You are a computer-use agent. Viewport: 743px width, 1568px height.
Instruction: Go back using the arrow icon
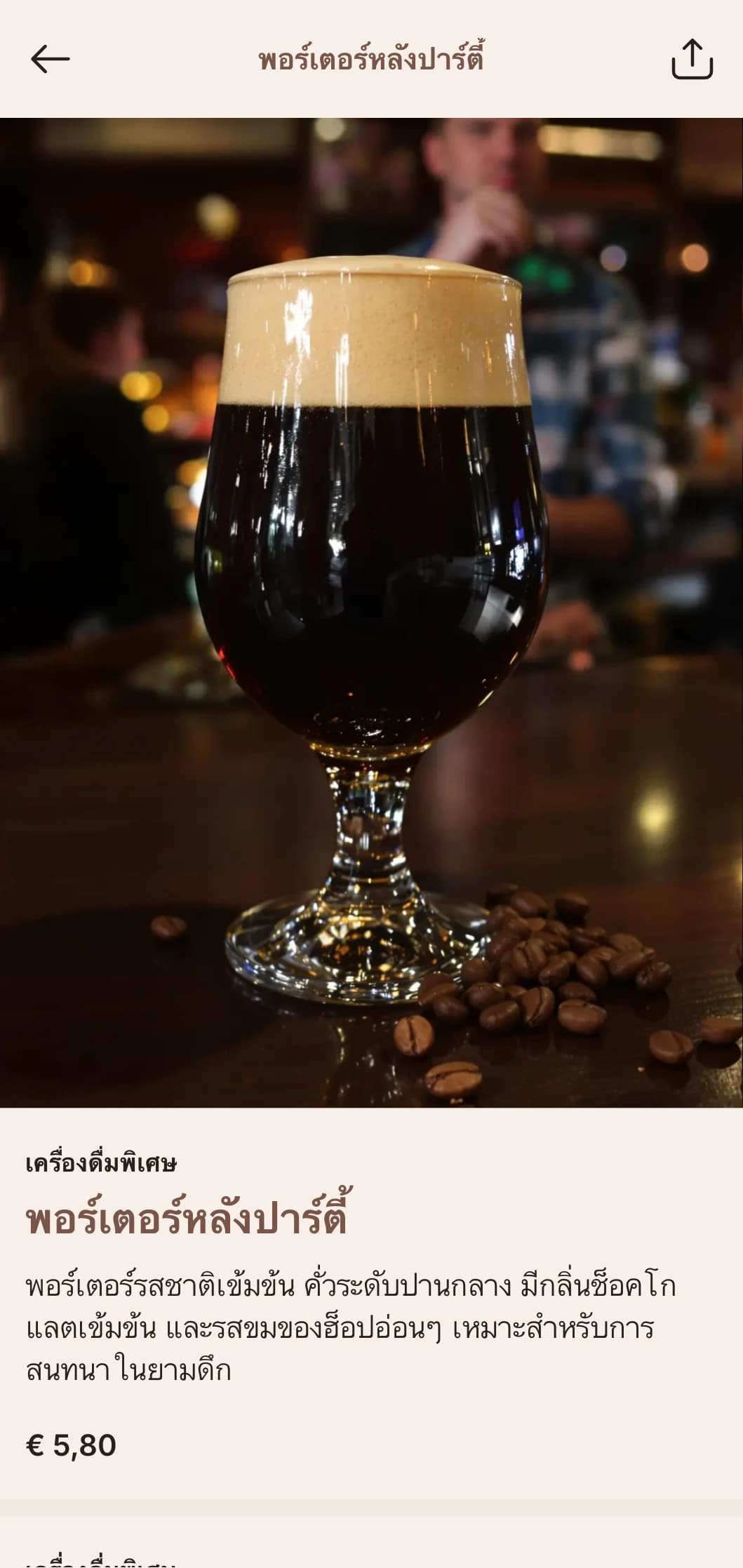coord(50,59)
